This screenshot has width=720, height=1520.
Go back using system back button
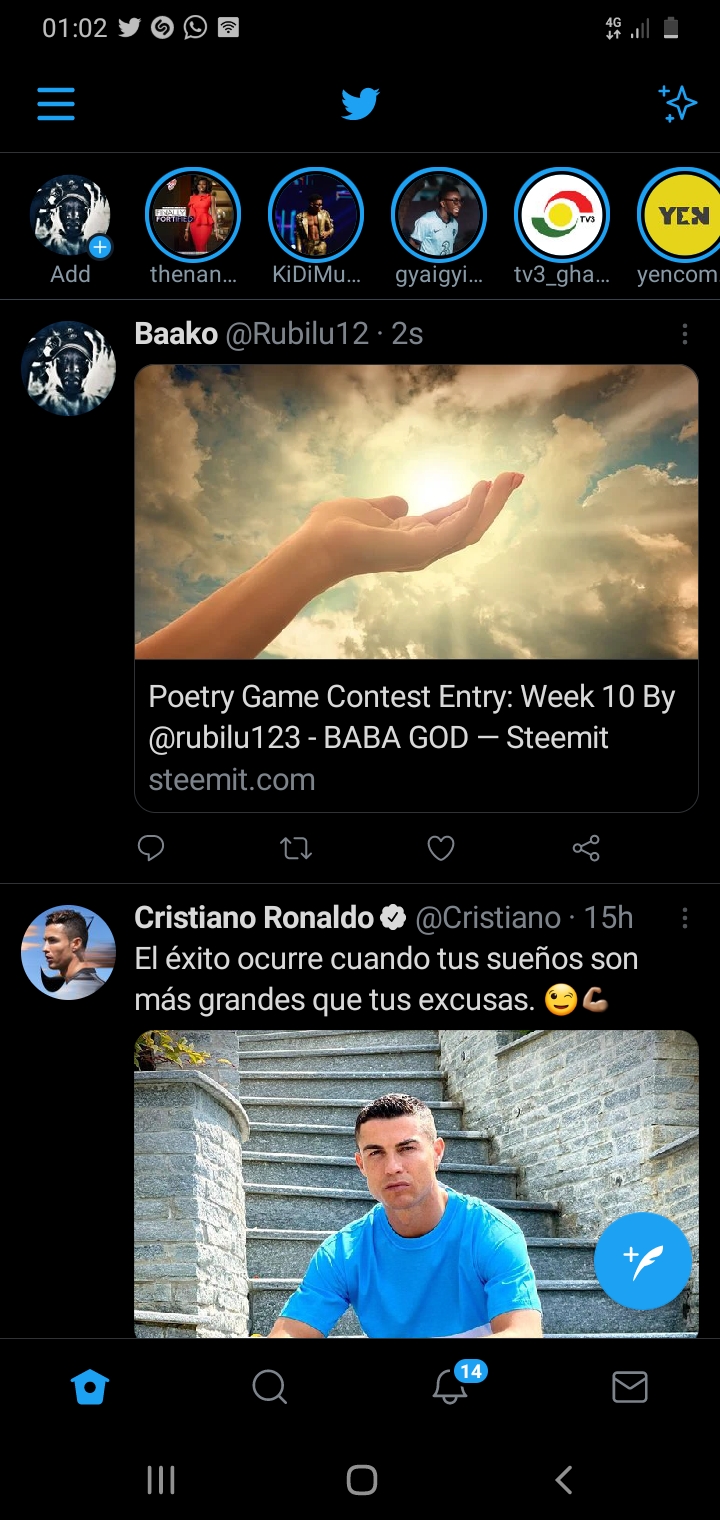tap(564, 1480)
